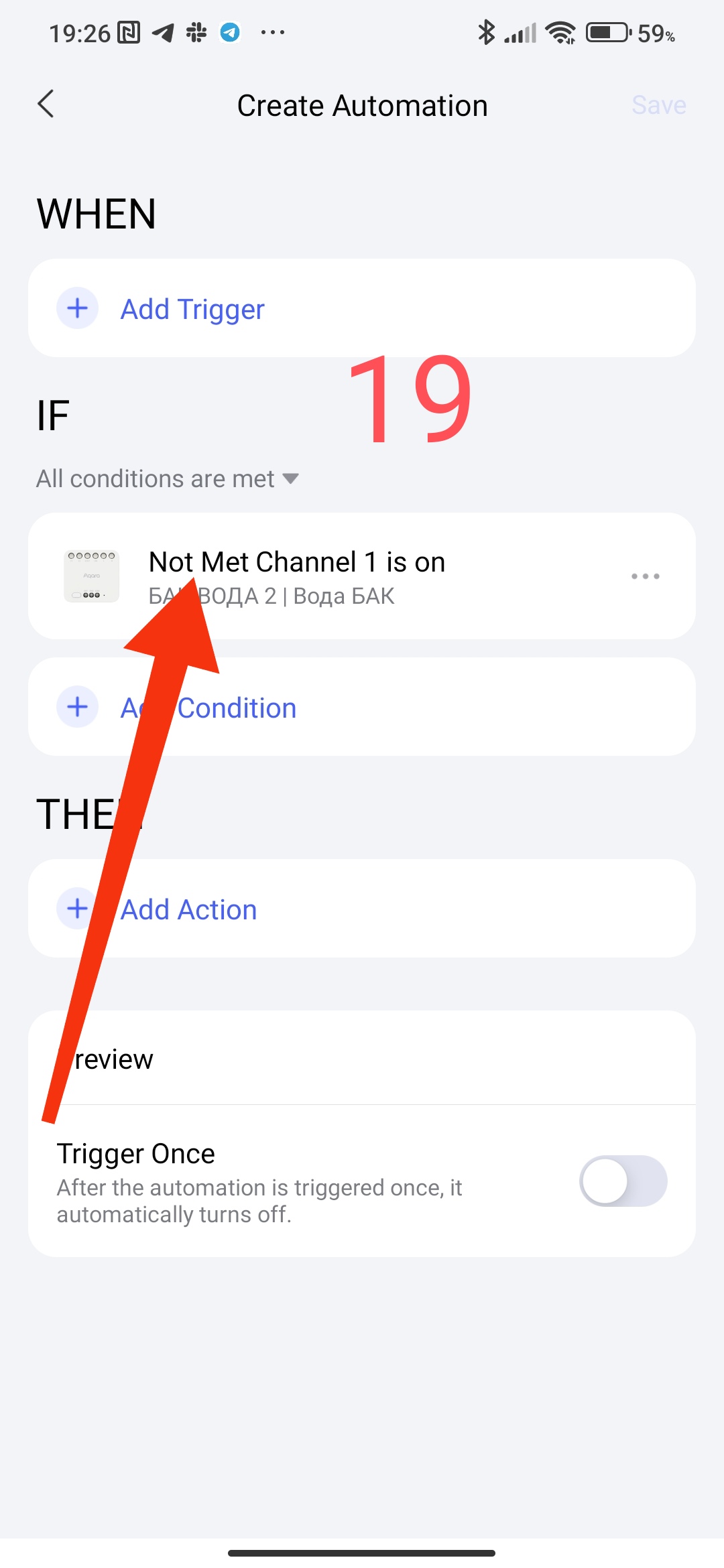The height and width of the screenshot is (1568, 724).
Task: Expand the 'All conditions are met' dropdown
Action: point(168,479)
